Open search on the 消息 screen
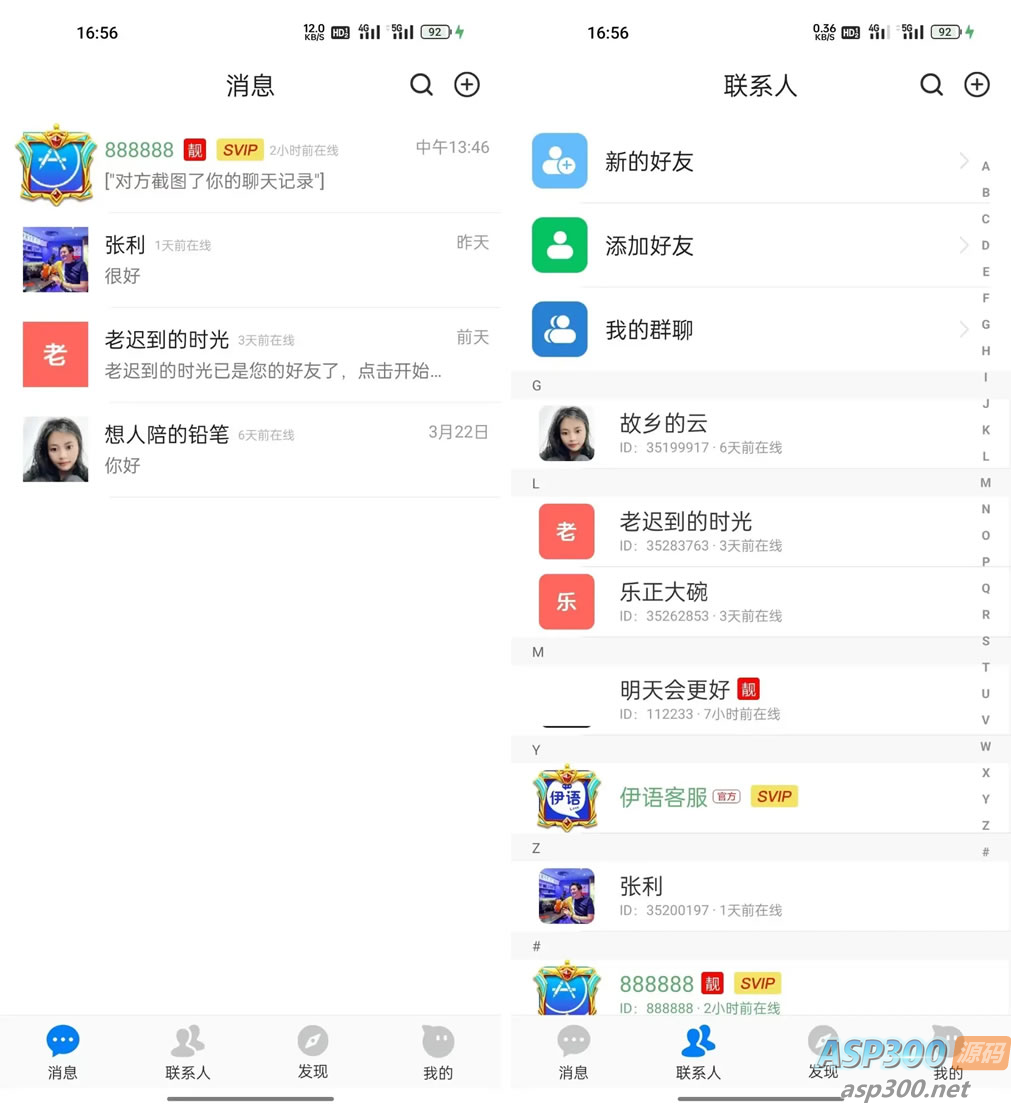This screenshot has height=1111, width=1011. coord(421,85)
